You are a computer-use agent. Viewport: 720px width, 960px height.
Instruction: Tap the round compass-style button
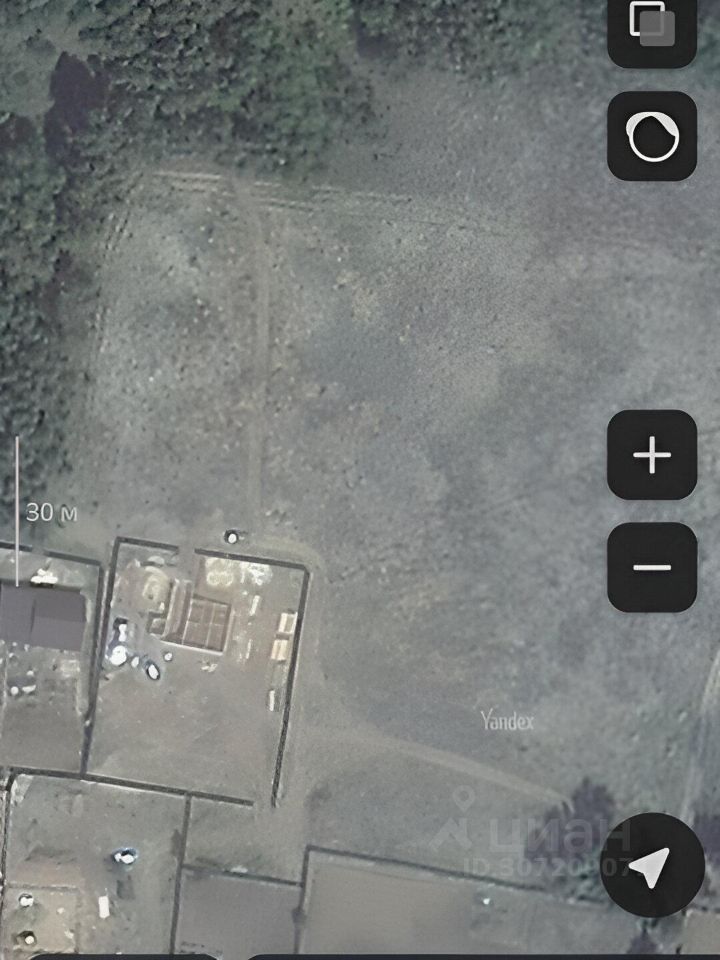coord(652,136)
